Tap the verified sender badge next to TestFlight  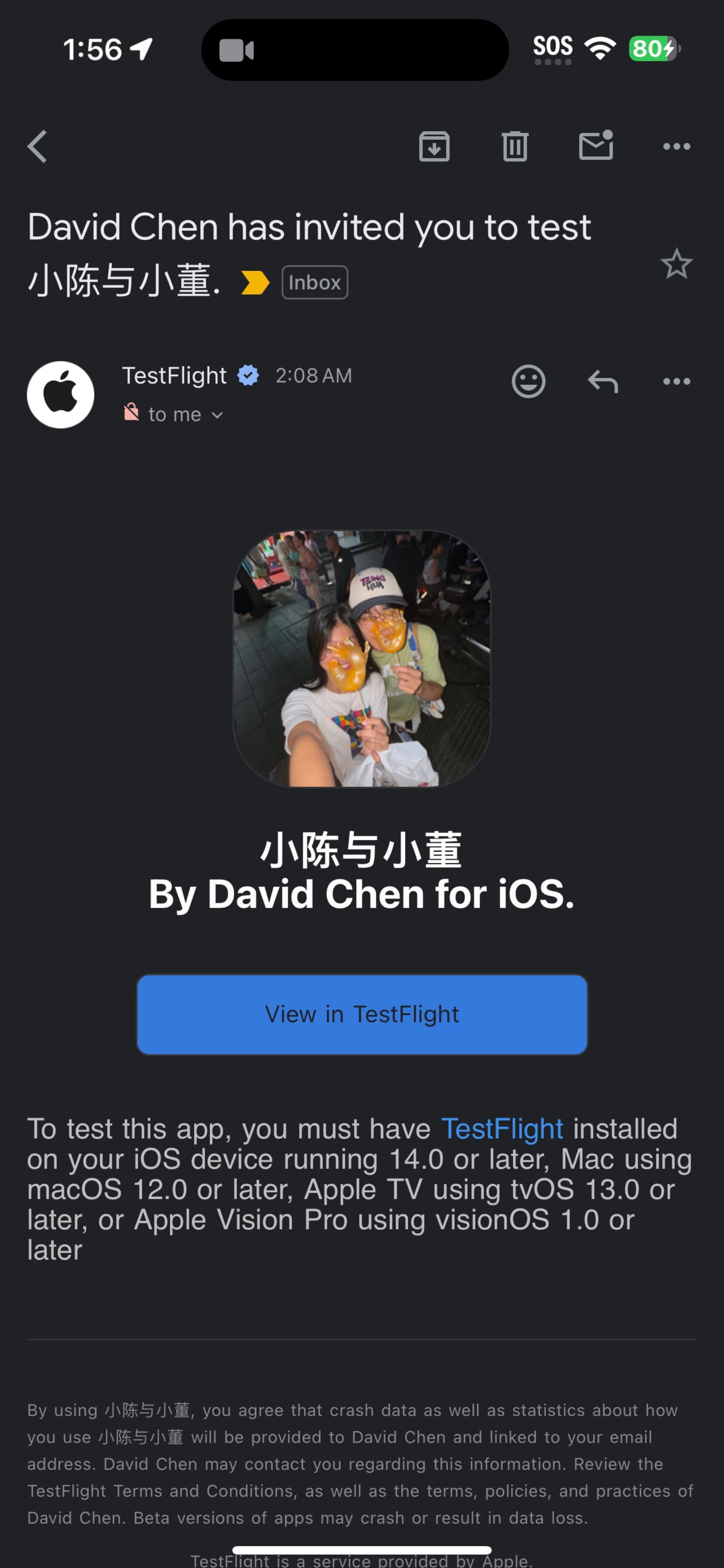click(247, 376)
